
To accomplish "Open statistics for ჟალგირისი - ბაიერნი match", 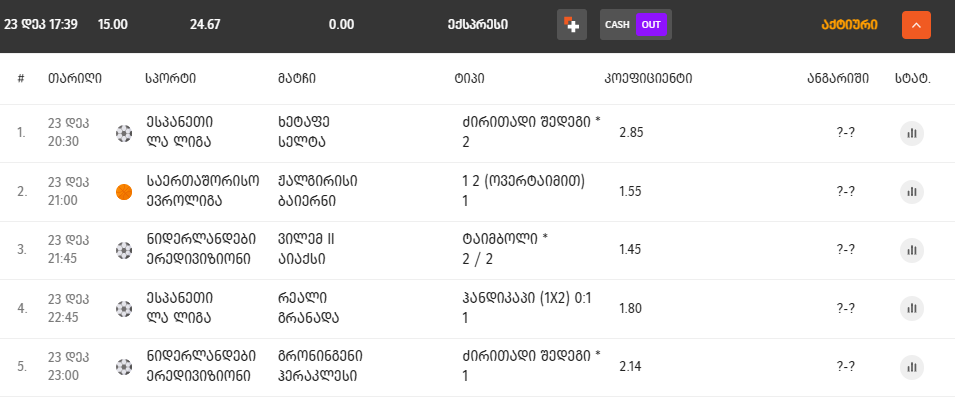I will (911, 191).
